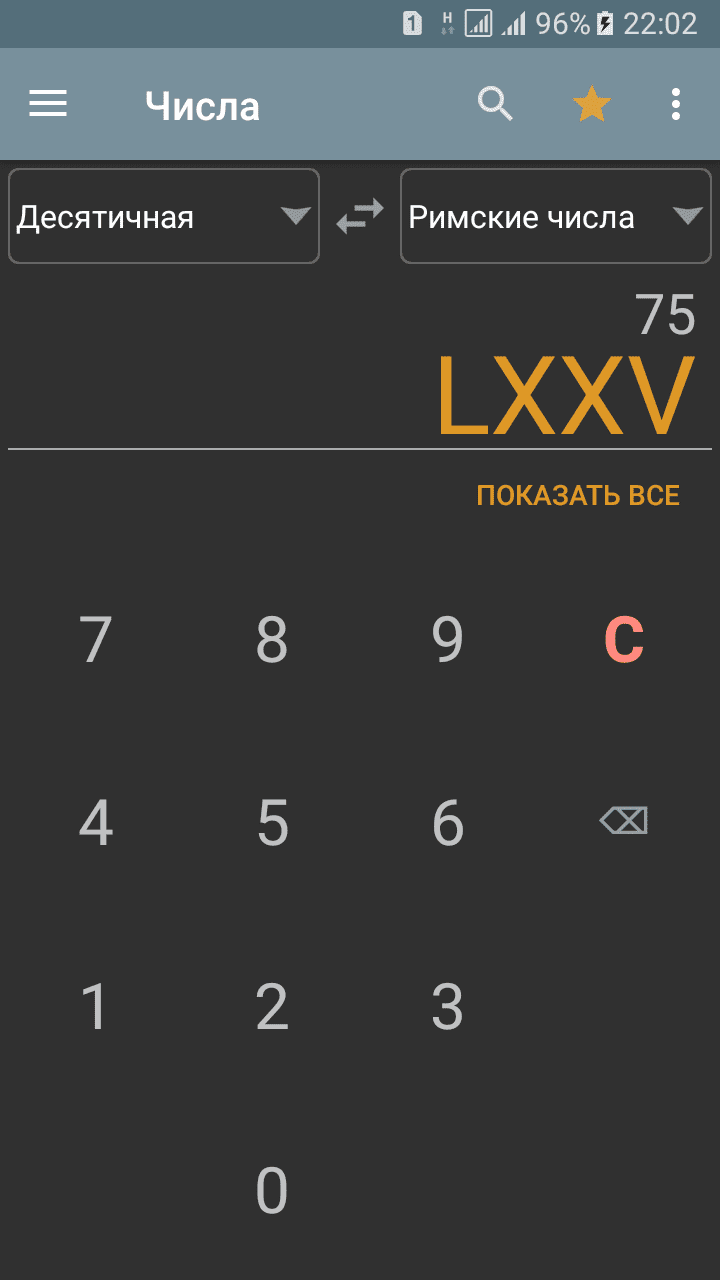The height and width of the screenshot is (1280, 720).
Task: Enter digit 1 on keypad
Action: 96,1006
